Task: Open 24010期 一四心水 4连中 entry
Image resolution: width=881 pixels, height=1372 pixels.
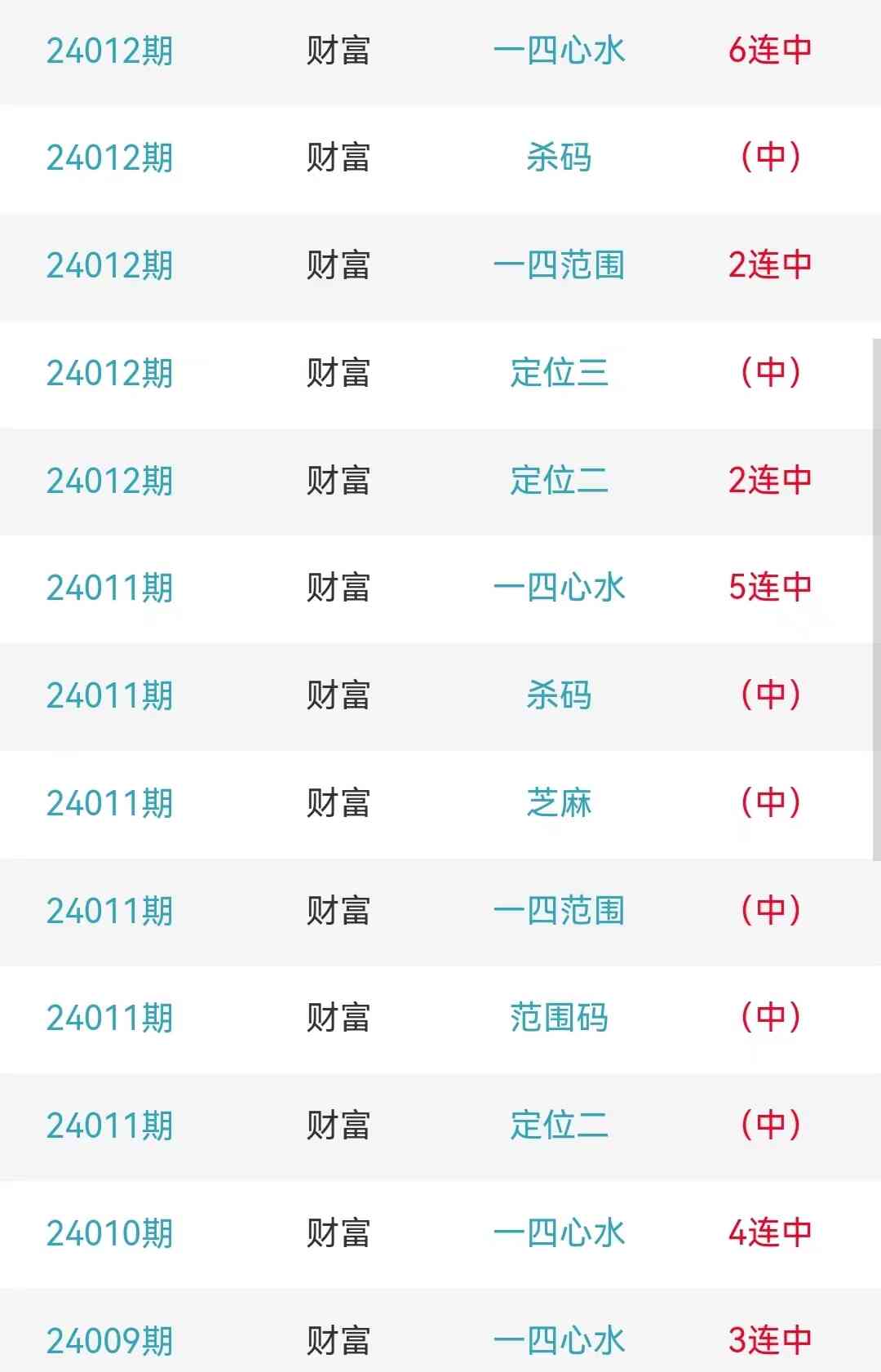Action: click(559, 1233)
